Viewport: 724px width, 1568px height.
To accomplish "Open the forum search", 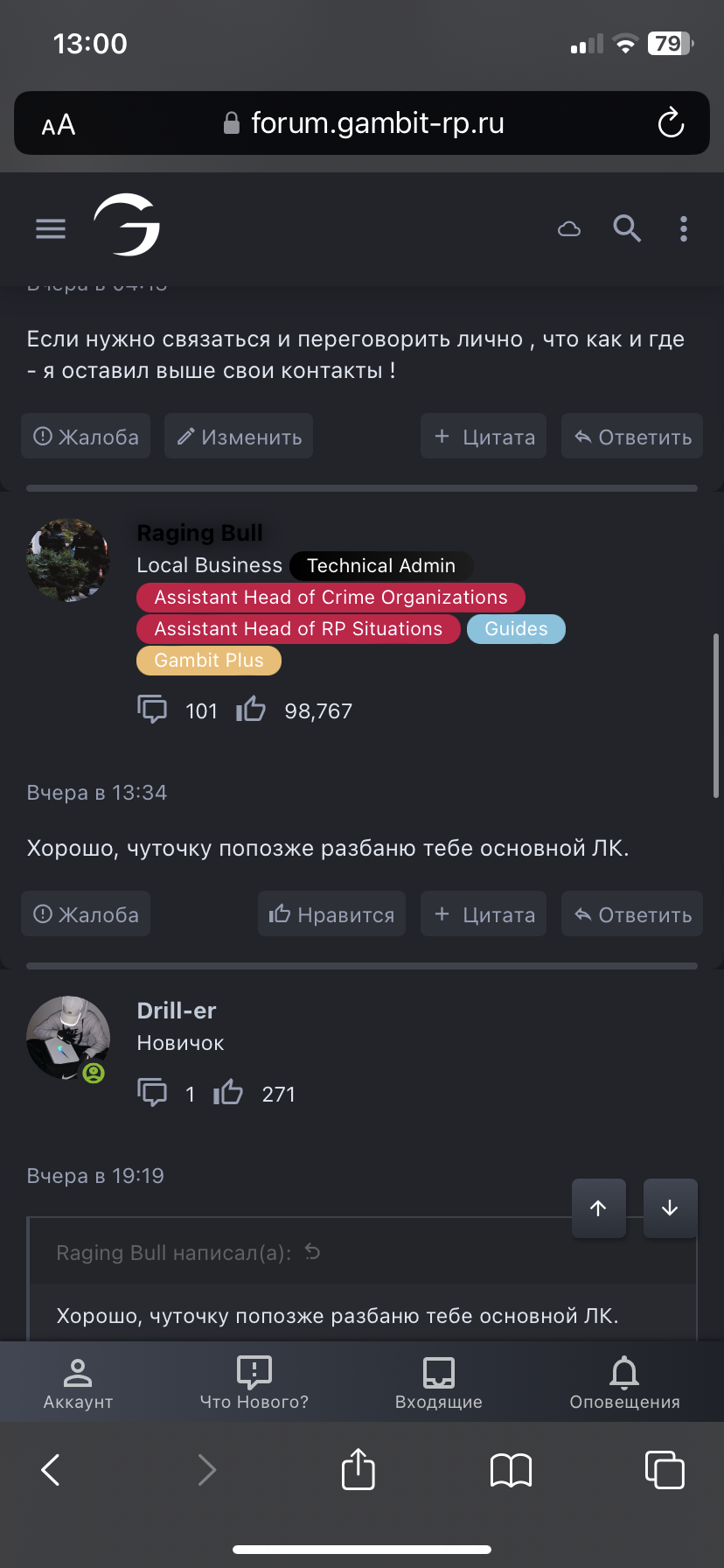I will coord(627,228).
